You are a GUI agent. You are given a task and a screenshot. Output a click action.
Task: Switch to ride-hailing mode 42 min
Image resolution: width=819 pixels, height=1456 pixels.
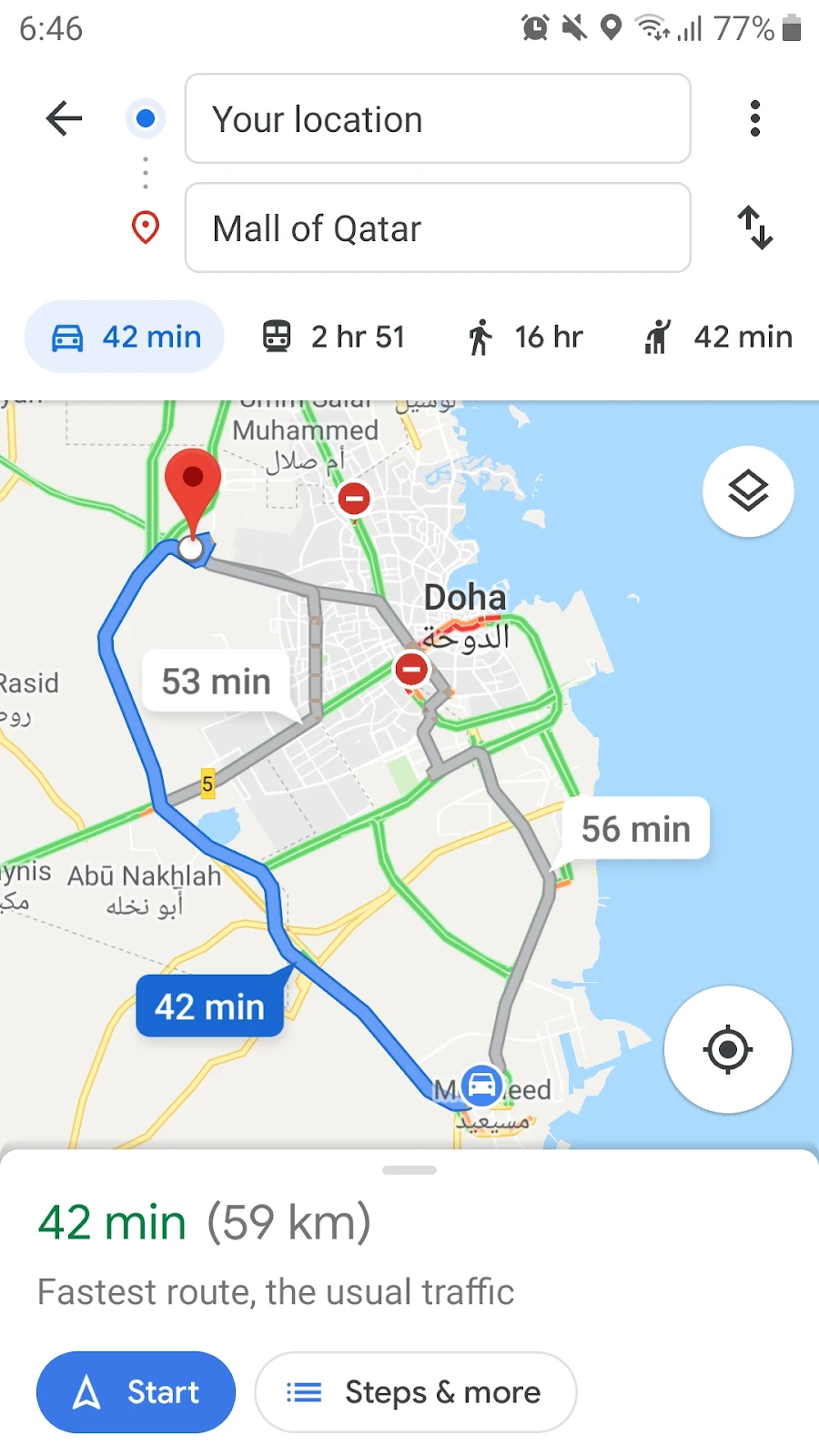tap(718, 337)
